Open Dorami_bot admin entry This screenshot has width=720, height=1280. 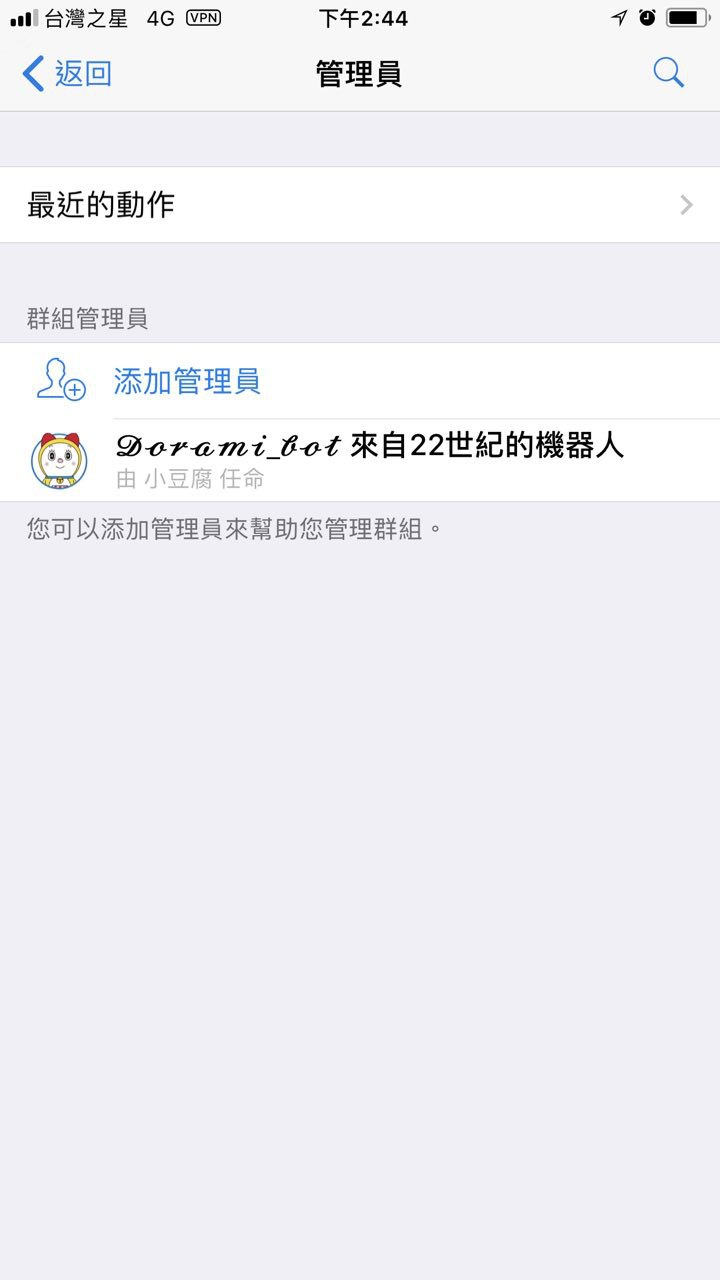coord(370,460)
